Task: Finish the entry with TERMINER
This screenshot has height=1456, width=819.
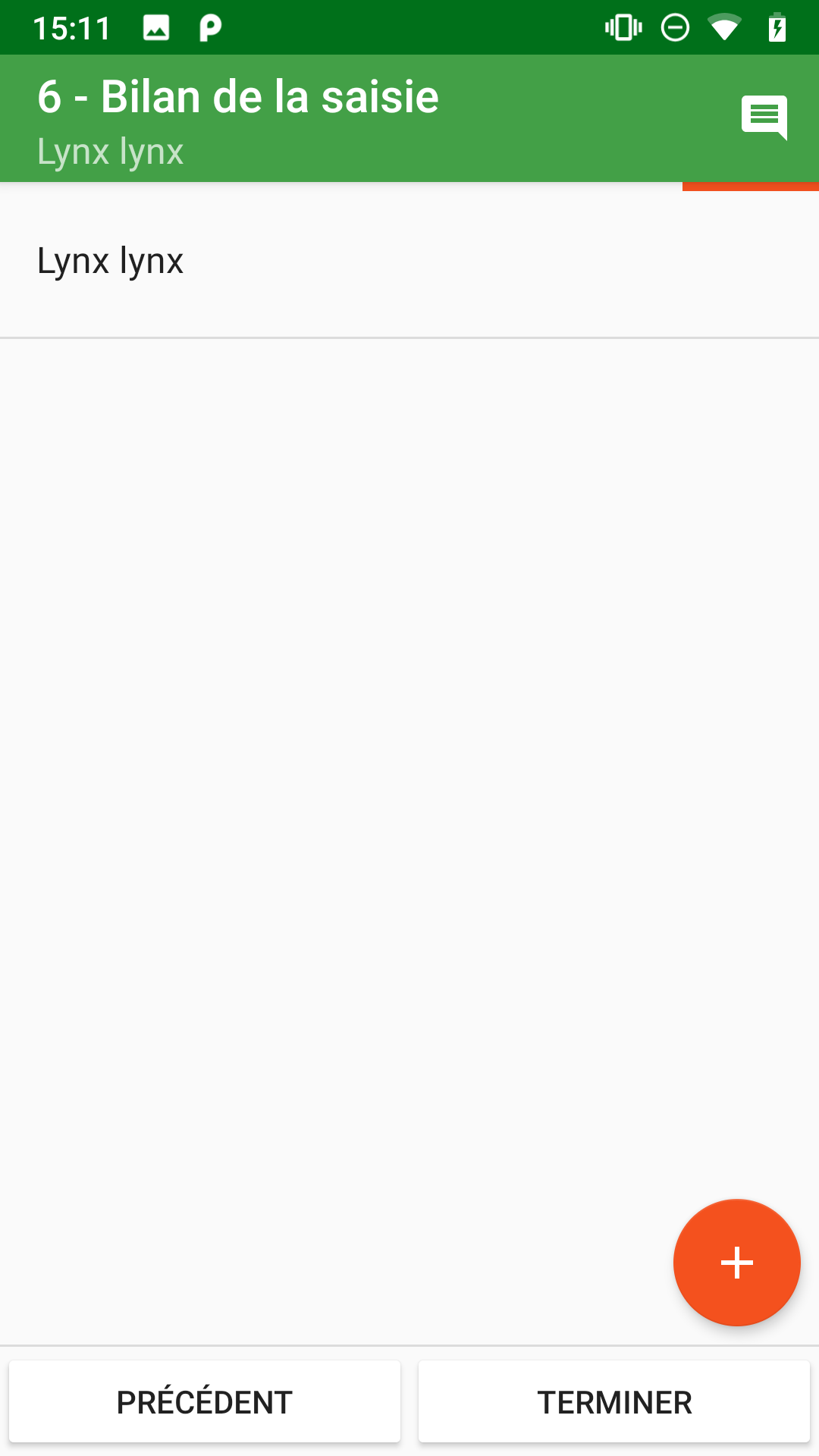Action: [x=614, y=1402]
